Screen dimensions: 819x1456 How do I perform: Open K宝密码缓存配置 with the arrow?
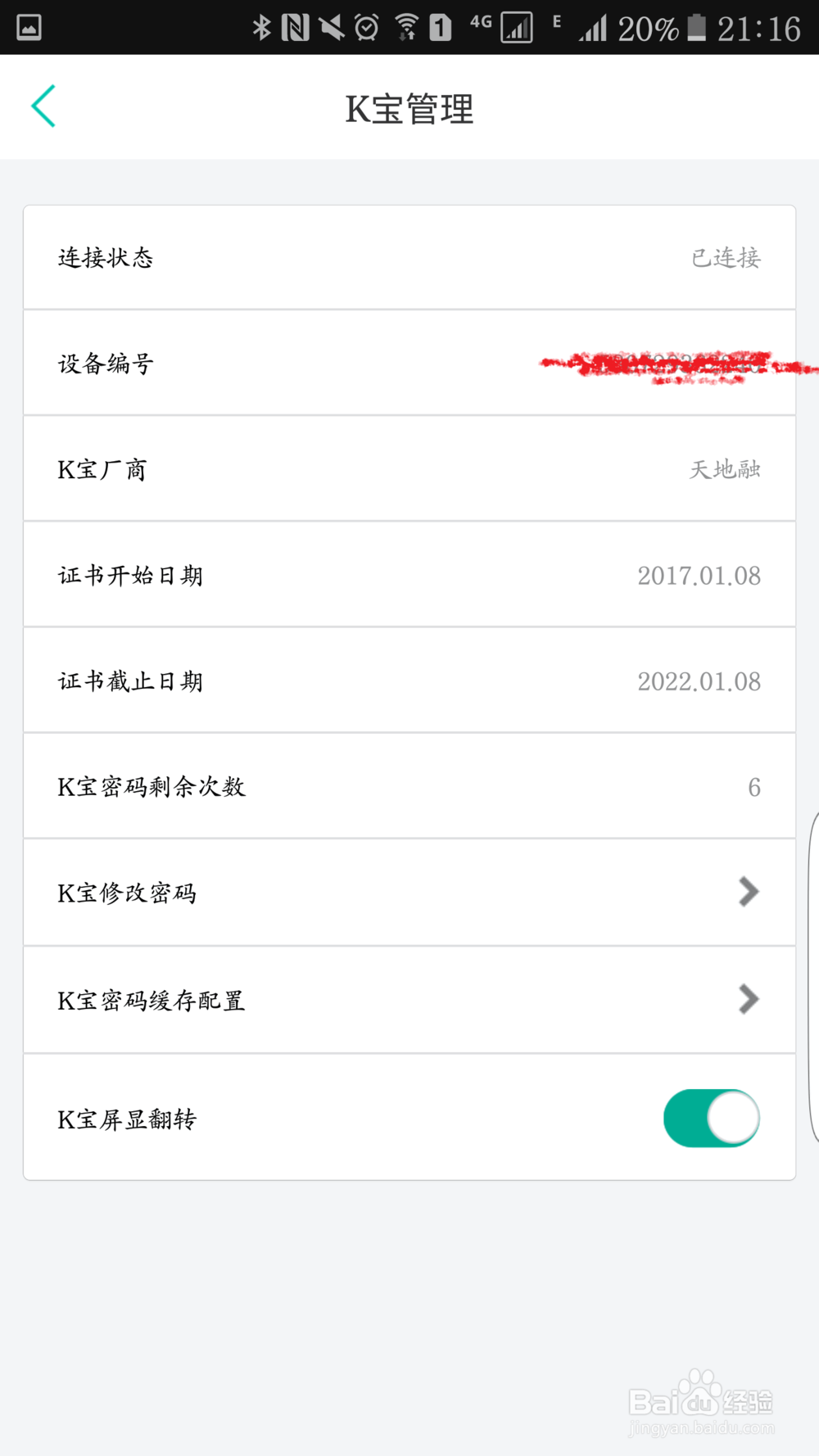click(748, 1000)
